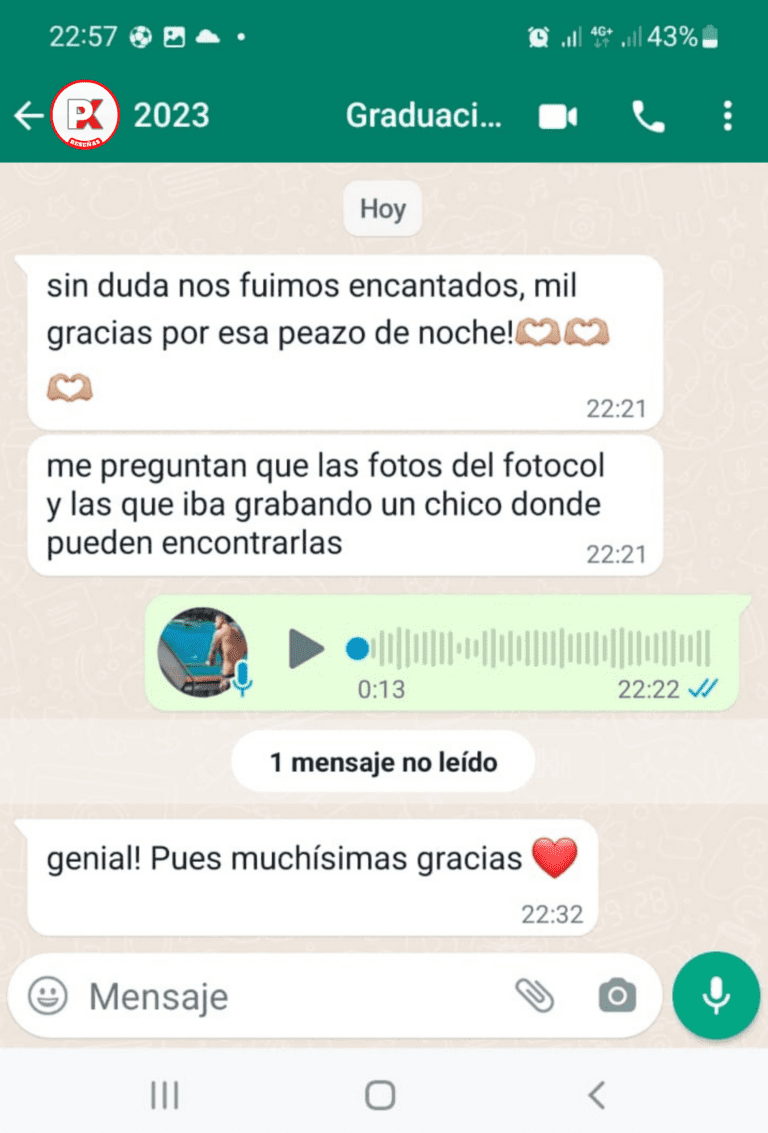This screenshot has height=1133, width=768.
Task: Open the emoji picker
Action: 47,995
